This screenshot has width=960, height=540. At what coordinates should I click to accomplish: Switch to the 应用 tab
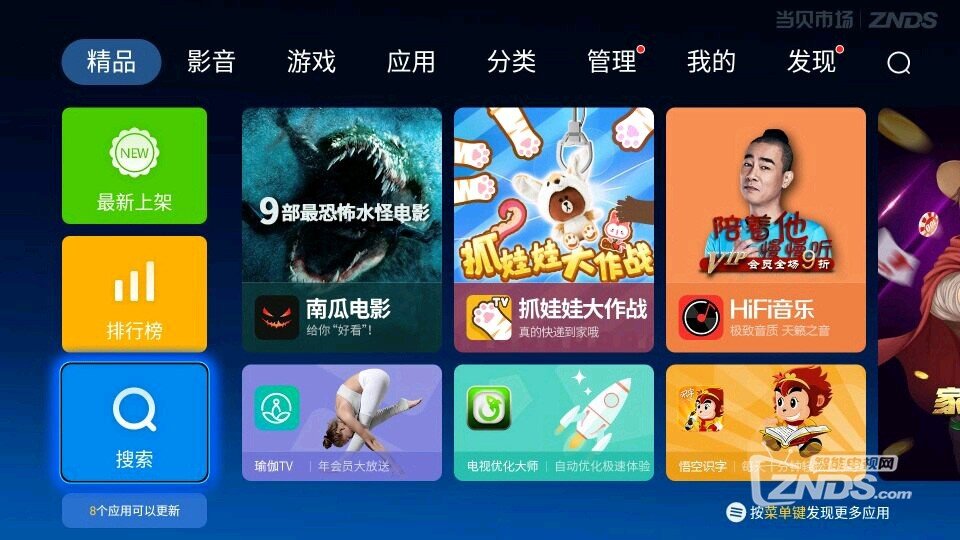[x=411, y=62]
